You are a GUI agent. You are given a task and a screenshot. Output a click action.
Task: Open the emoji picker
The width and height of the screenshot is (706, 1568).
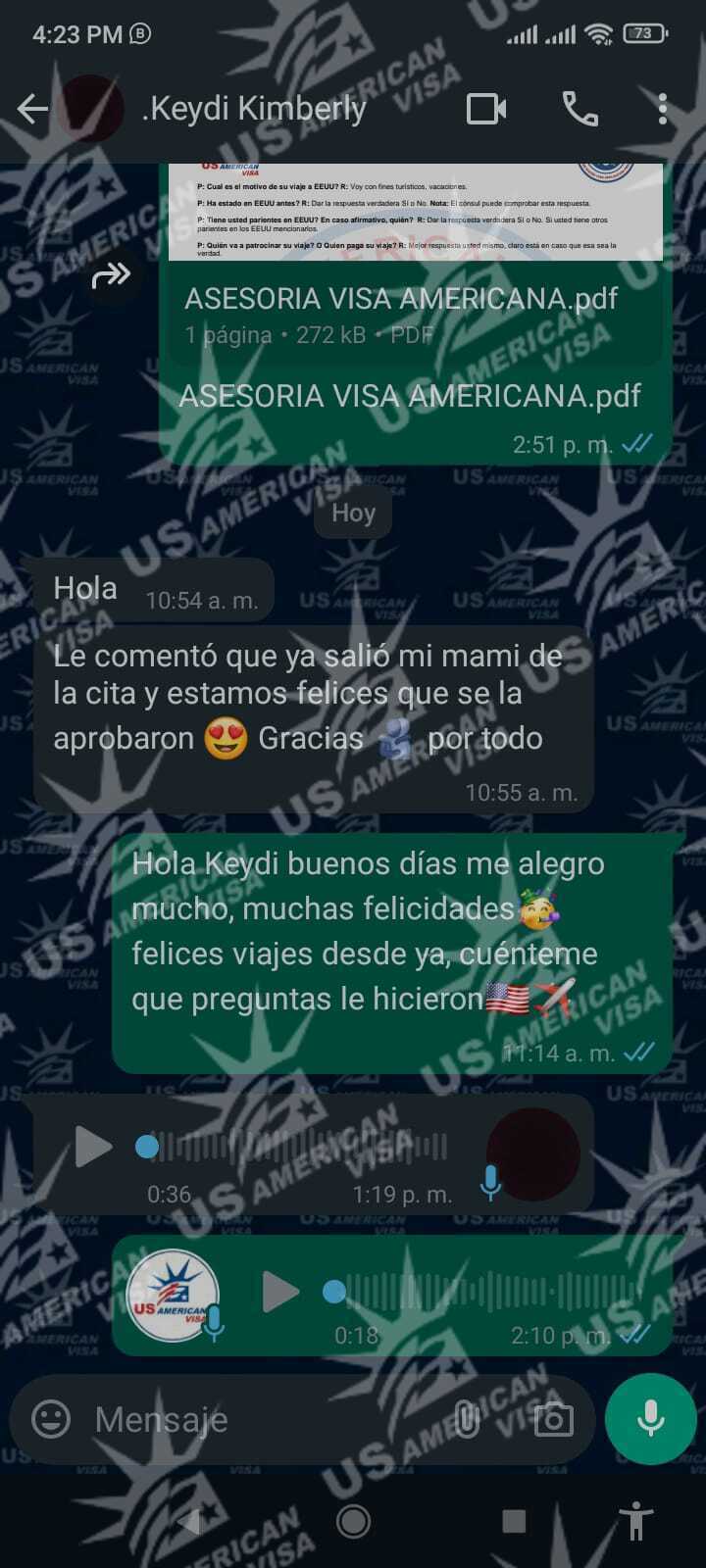click(x=51, y=1419)
